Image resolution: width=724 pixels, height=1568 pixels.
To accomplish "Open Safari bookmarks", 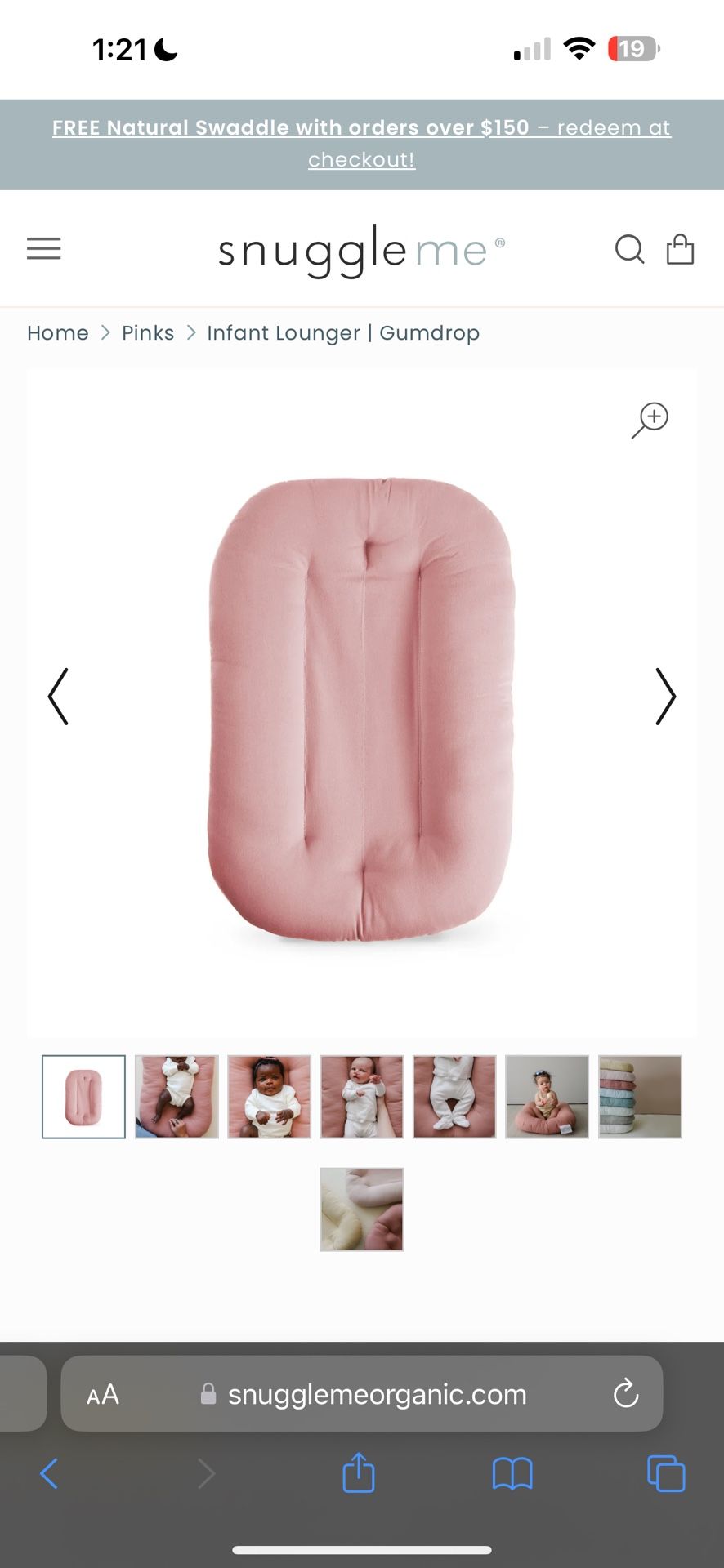I will point(512,1473).
